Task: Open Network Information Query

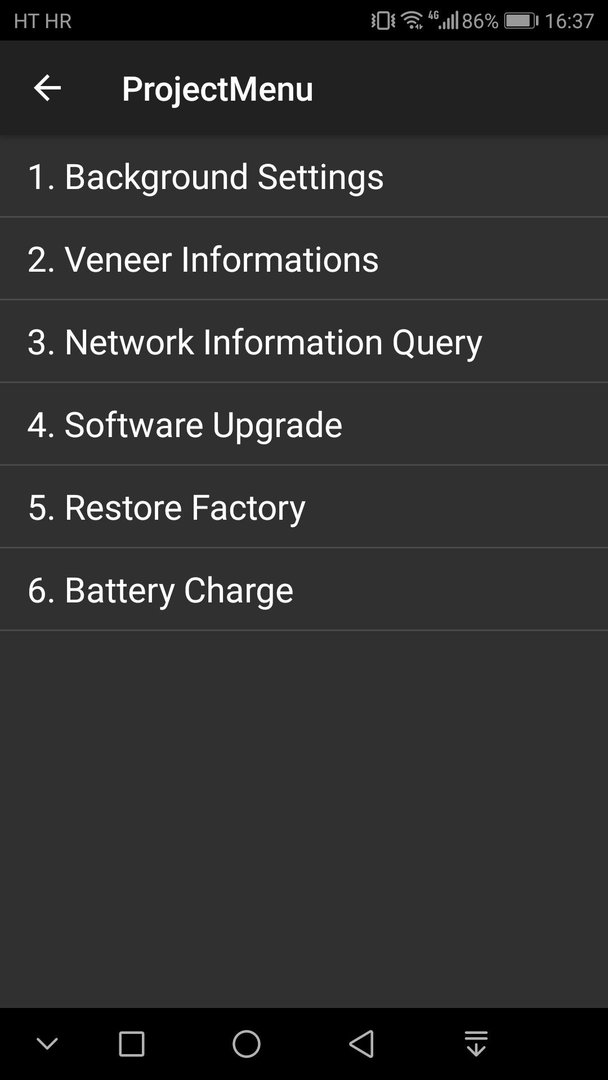Action: click(x=304, y=342)
